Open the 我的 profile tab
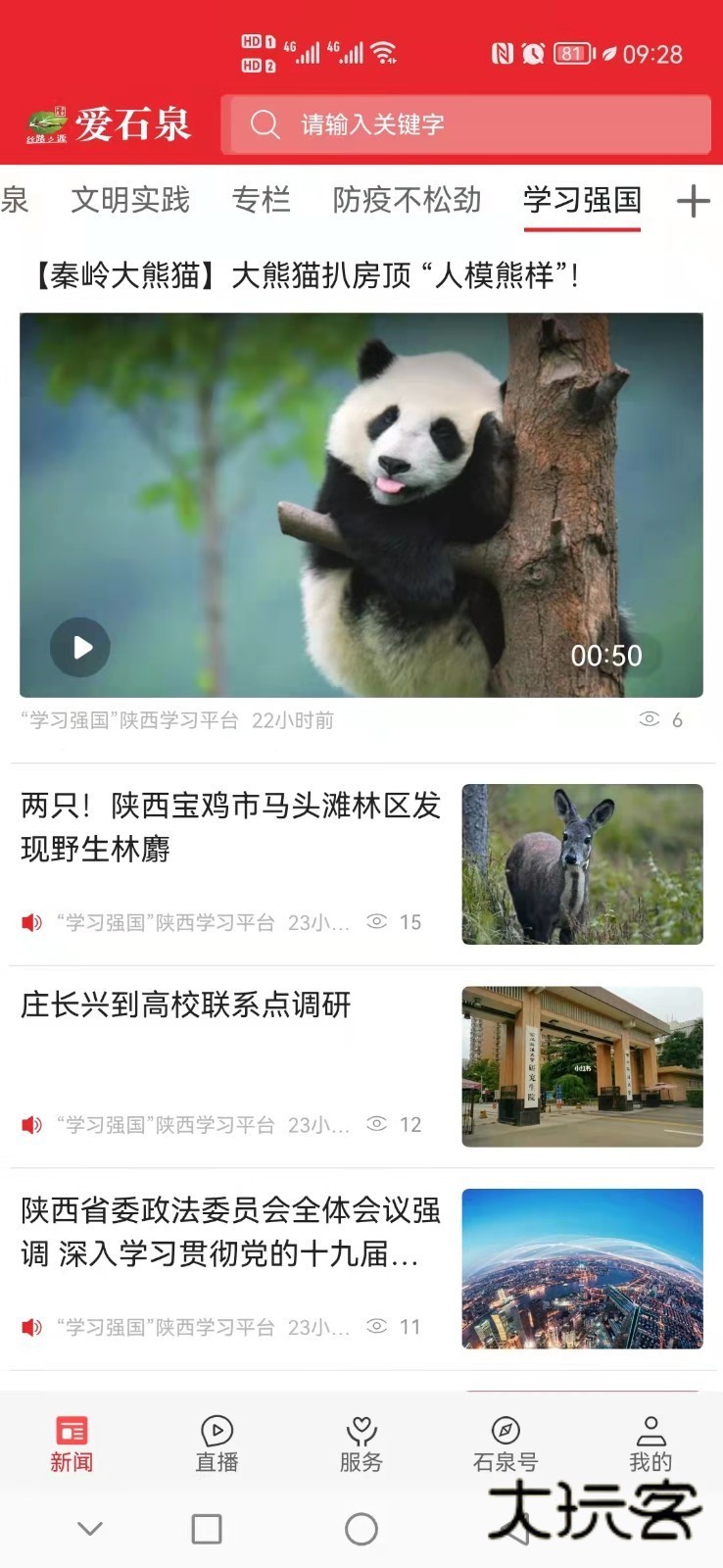723x1568 pixels. click(651, 1444)
